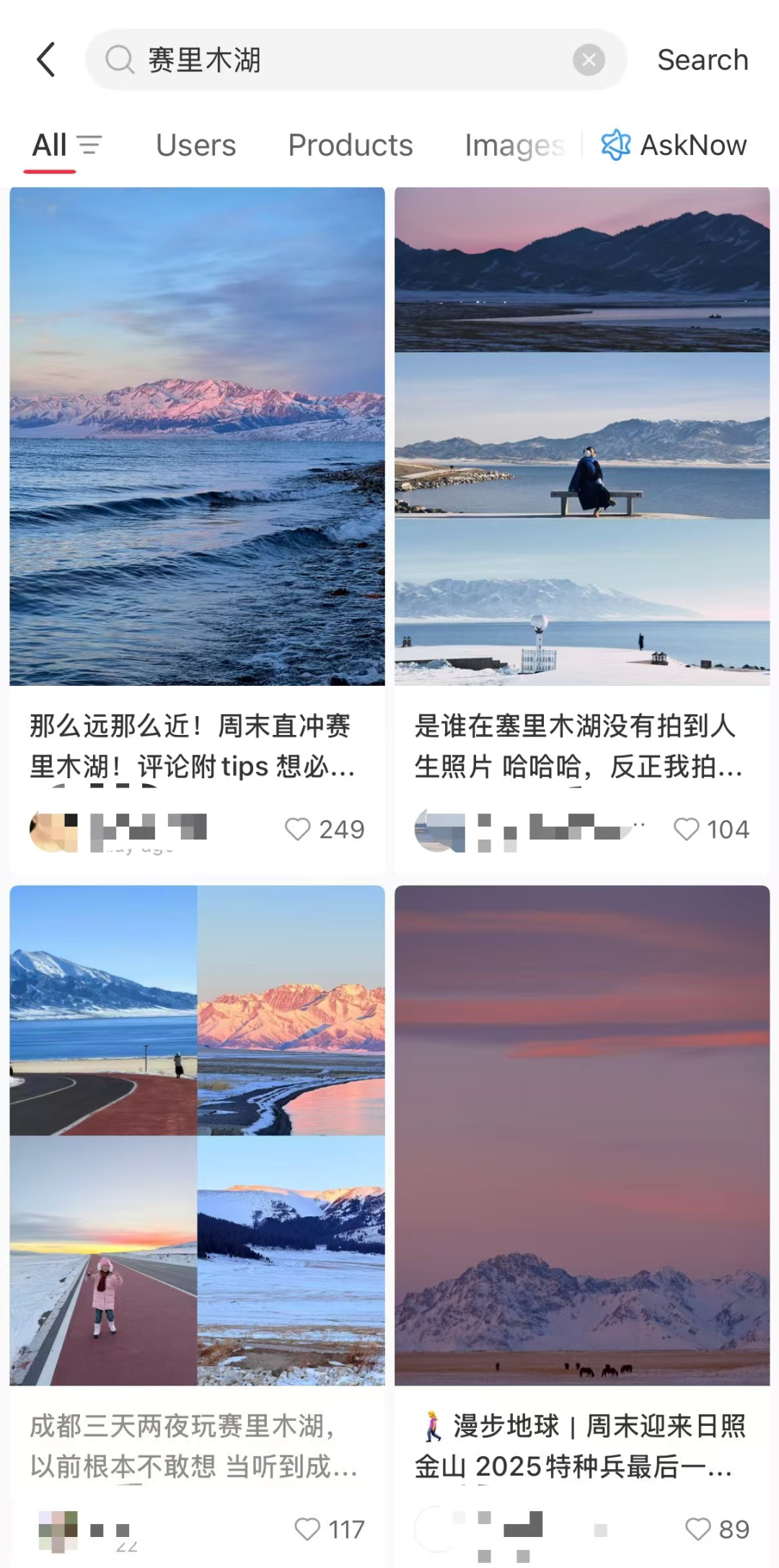Open the Products tab
The width and height of the screenshot is (779, 1568).
(x=350, y=144)
